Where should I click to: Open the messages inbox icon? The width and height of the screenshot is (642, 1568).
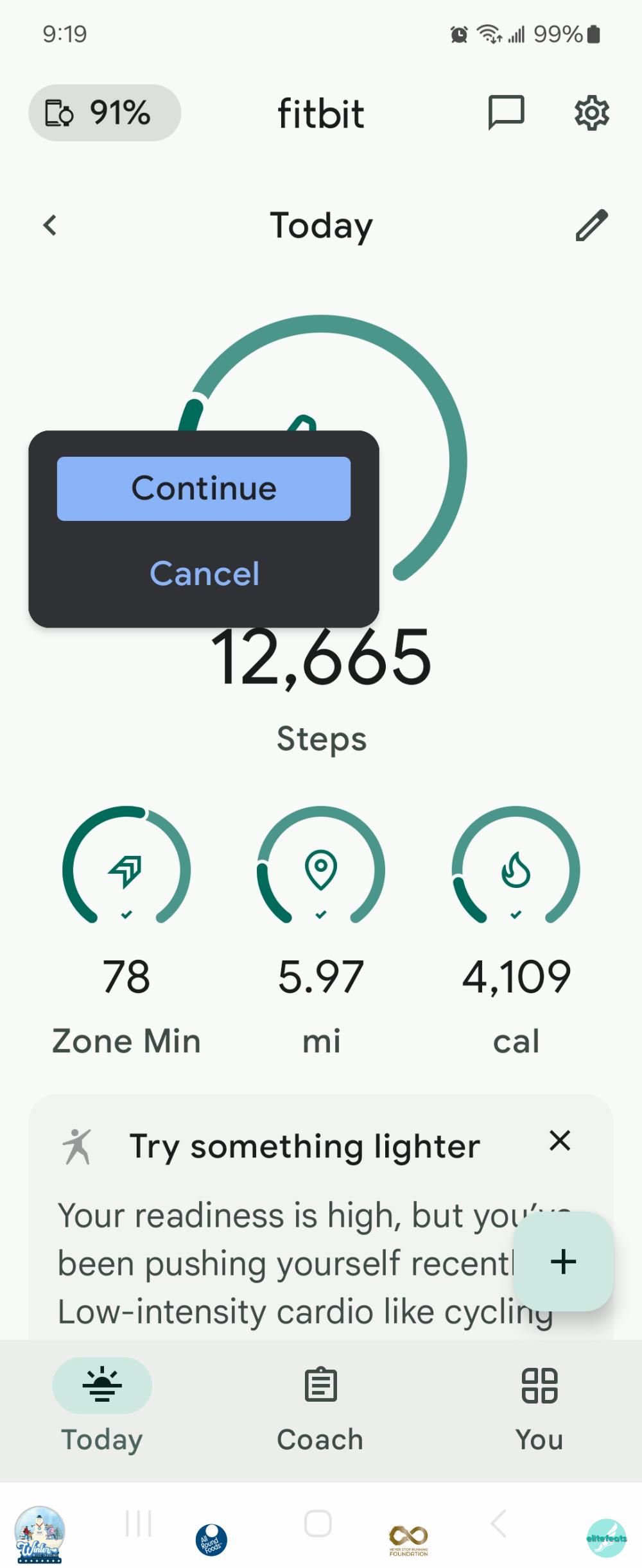(506, 113)
